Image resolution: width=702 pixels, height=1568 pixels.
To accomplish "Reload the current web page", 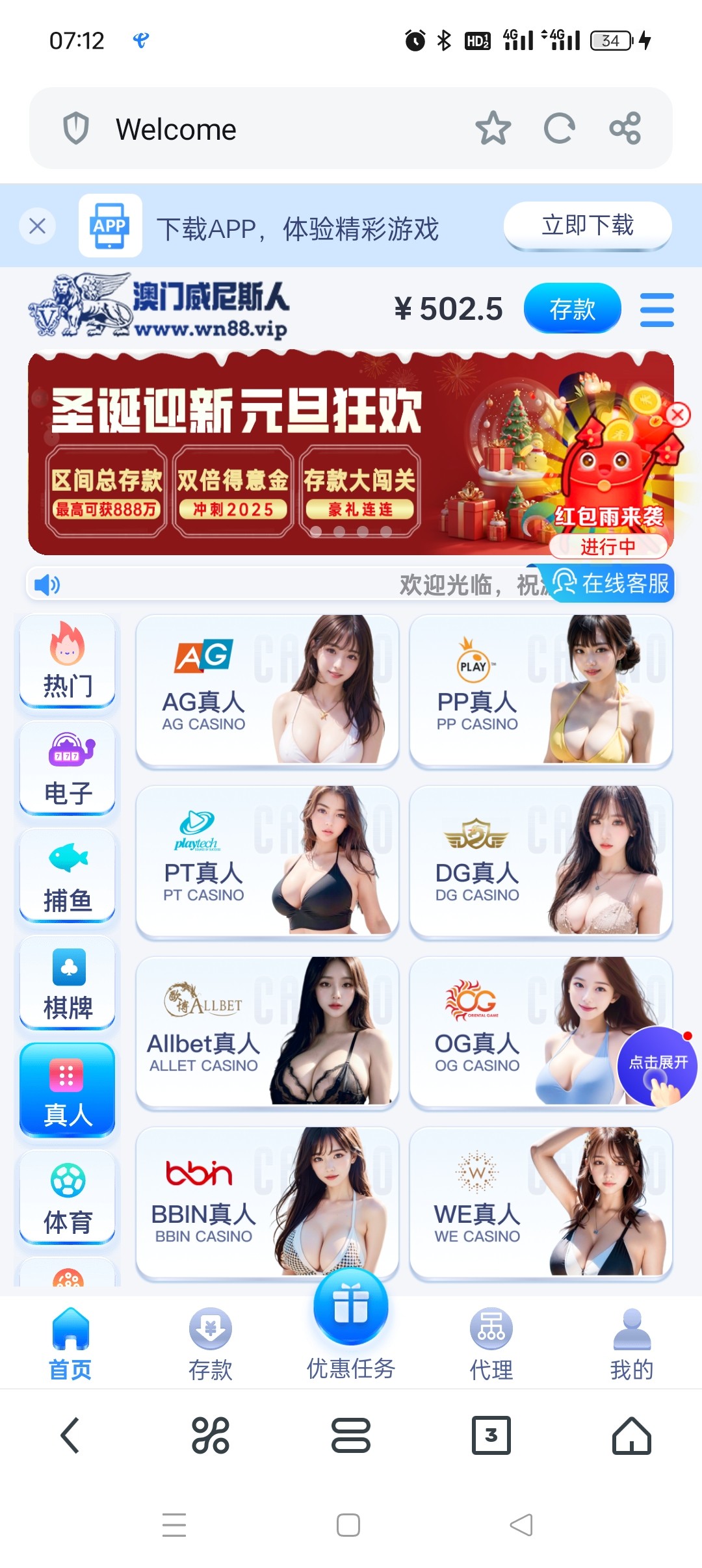I will tap(559, 128).
